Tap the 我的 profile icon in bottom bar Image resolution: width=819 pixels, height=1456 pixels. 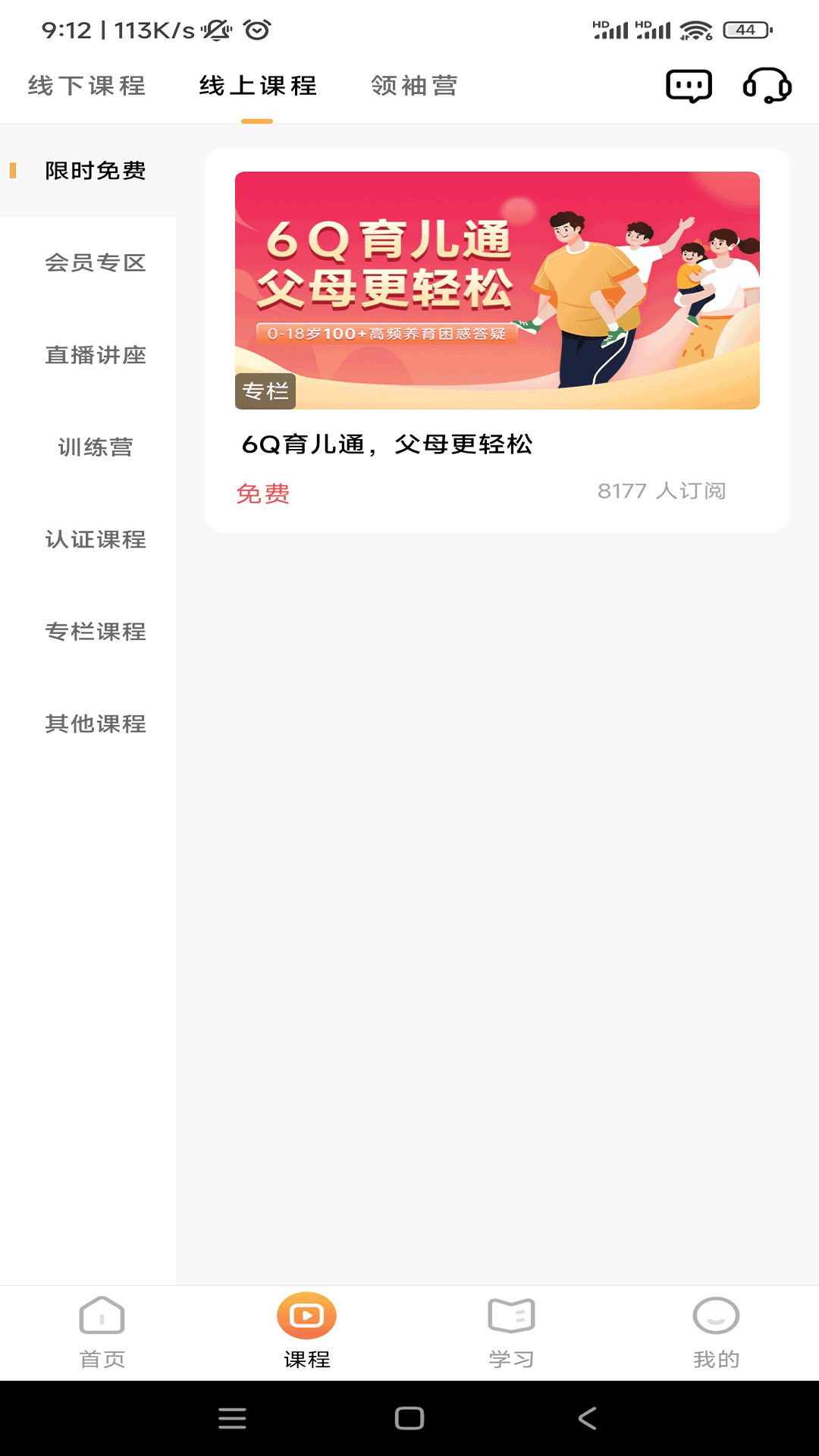click(715, 1318)
